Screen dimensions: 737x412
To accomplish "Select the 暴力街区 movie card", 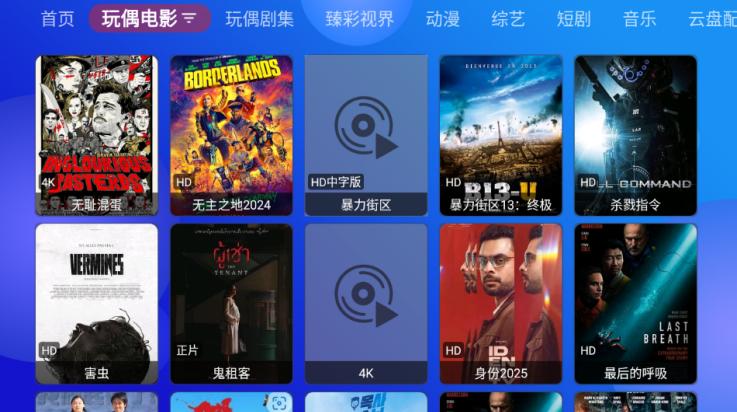I will coord(365,135).
